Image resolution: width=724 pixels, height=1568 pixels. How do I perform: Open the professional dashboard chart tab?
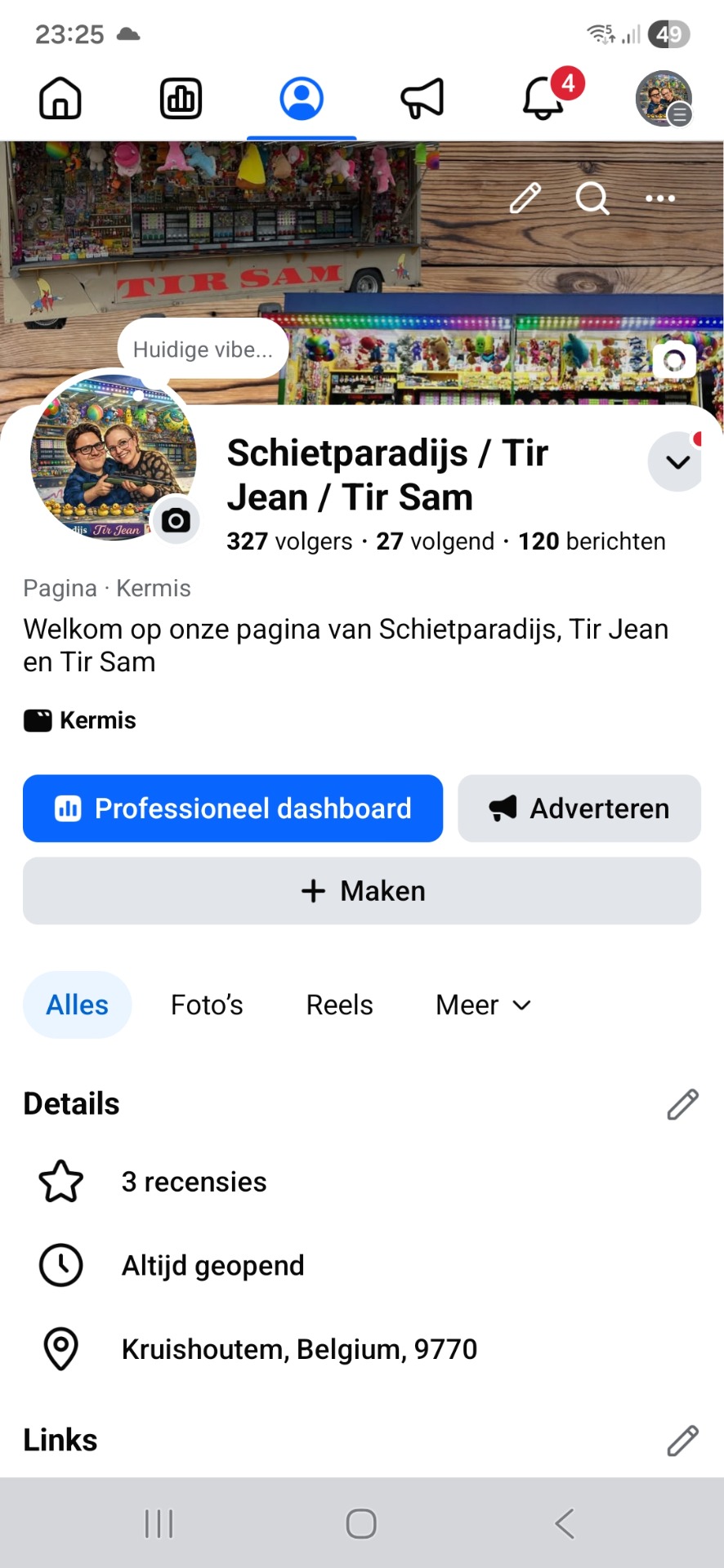click(x=181, y=100)
